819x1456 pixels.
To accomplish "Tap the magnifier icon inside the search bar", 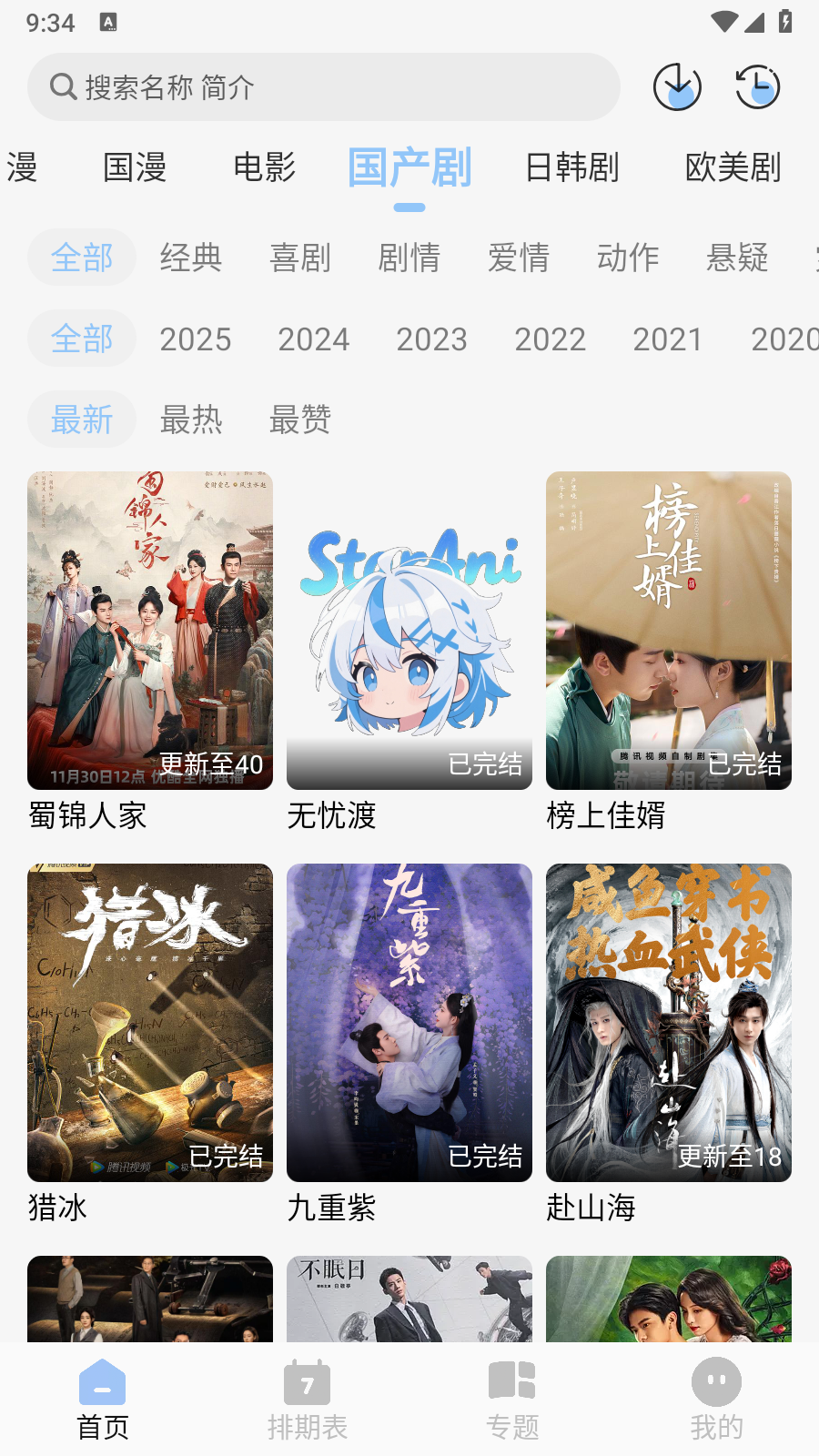I will 61,86.
